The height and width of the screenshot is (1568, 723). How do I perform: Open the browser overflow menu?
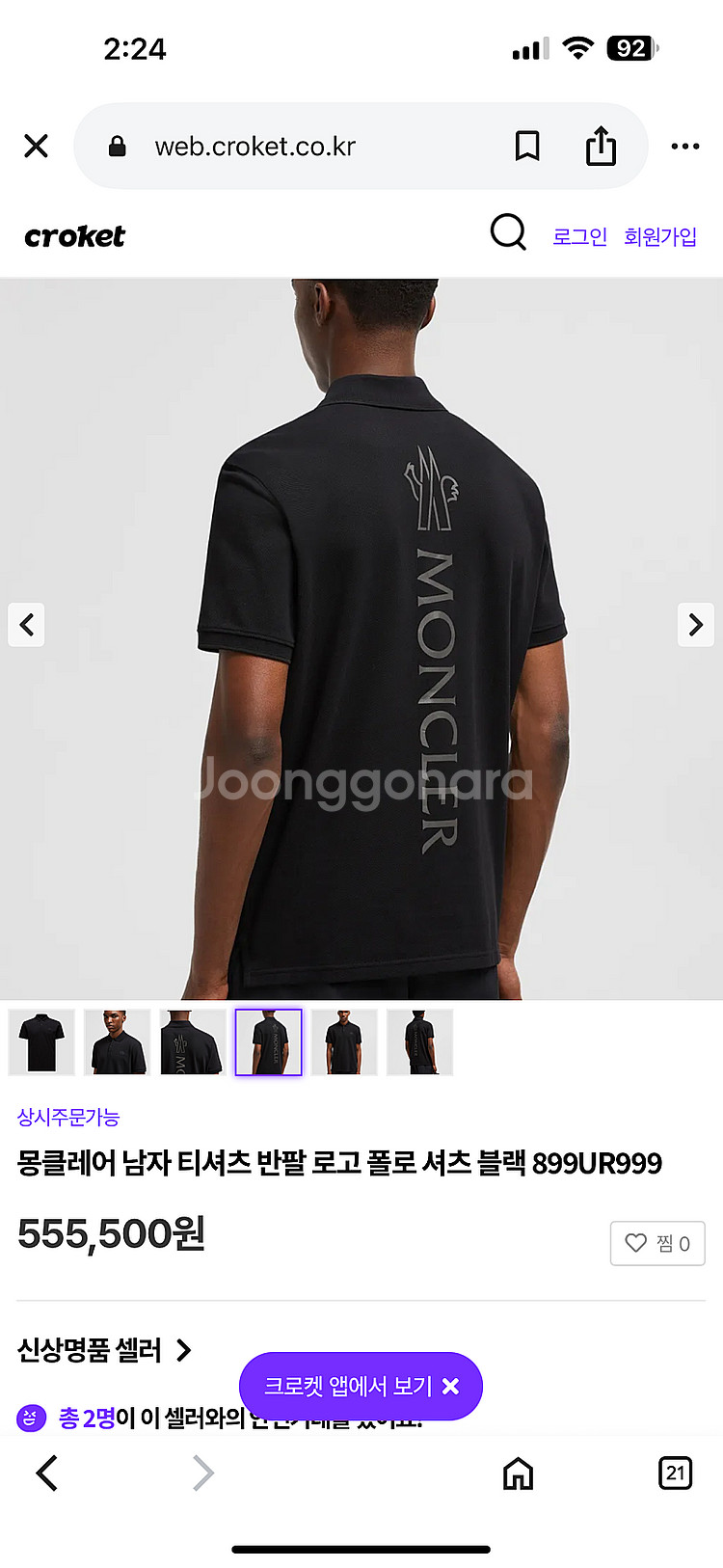684,147
